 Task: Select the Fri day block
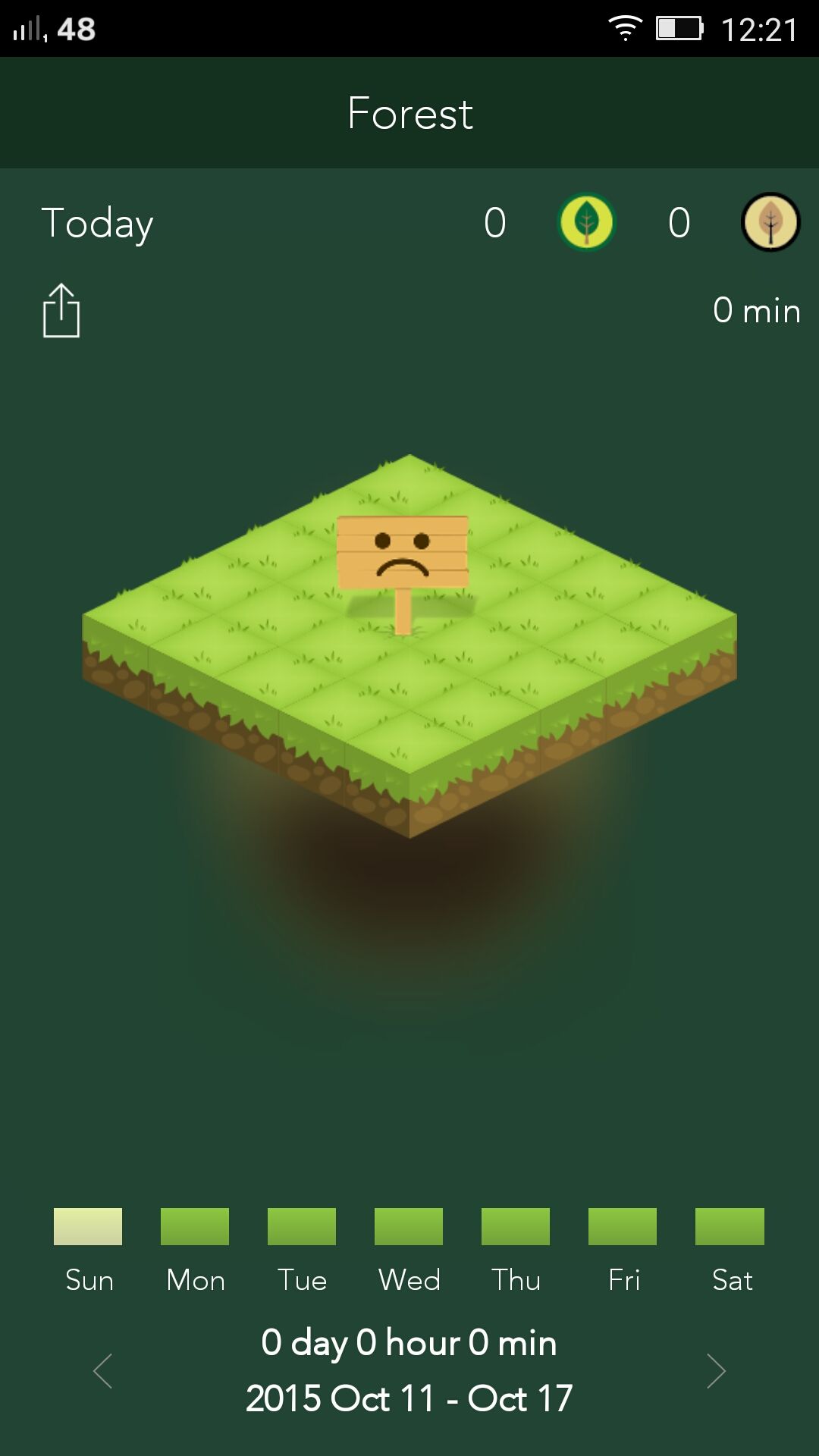coord(623,1226)
